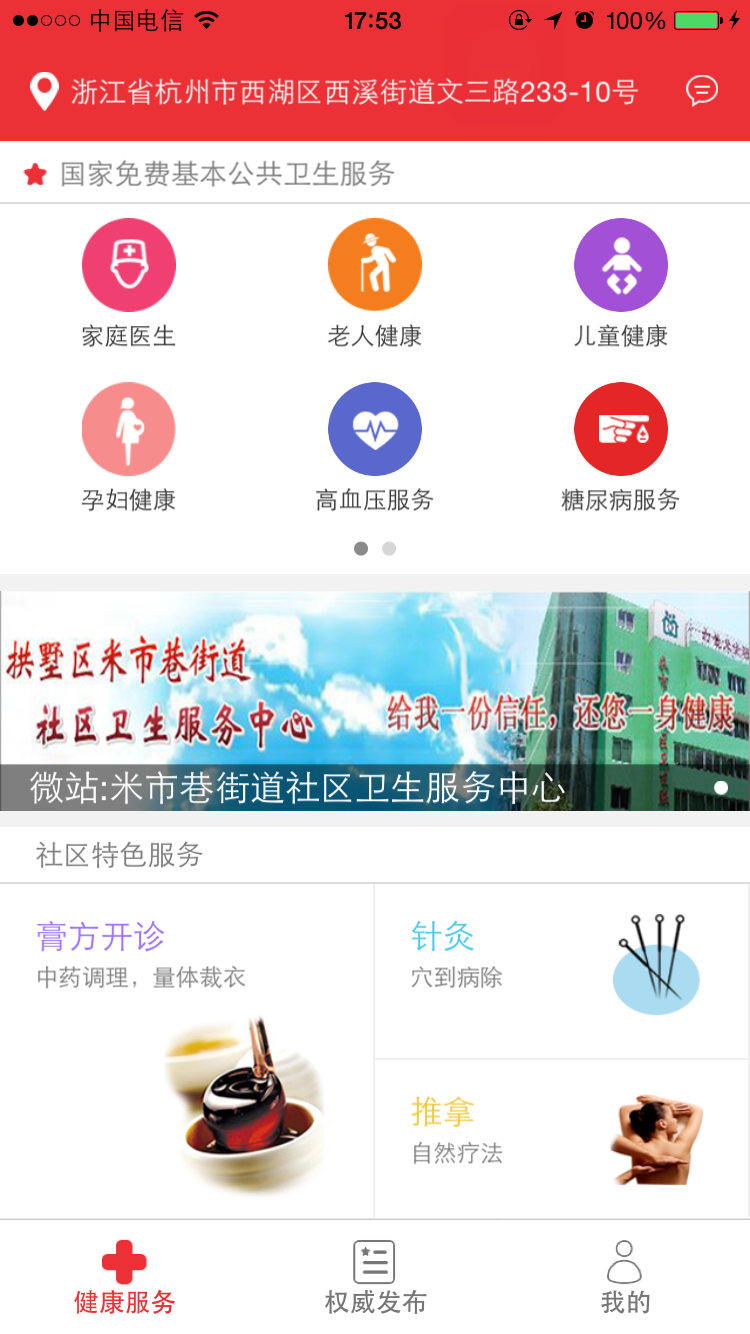Switch to the 健康服务 tab
The width and height of the screenshot is (750, 1334).
[125, 1277]
